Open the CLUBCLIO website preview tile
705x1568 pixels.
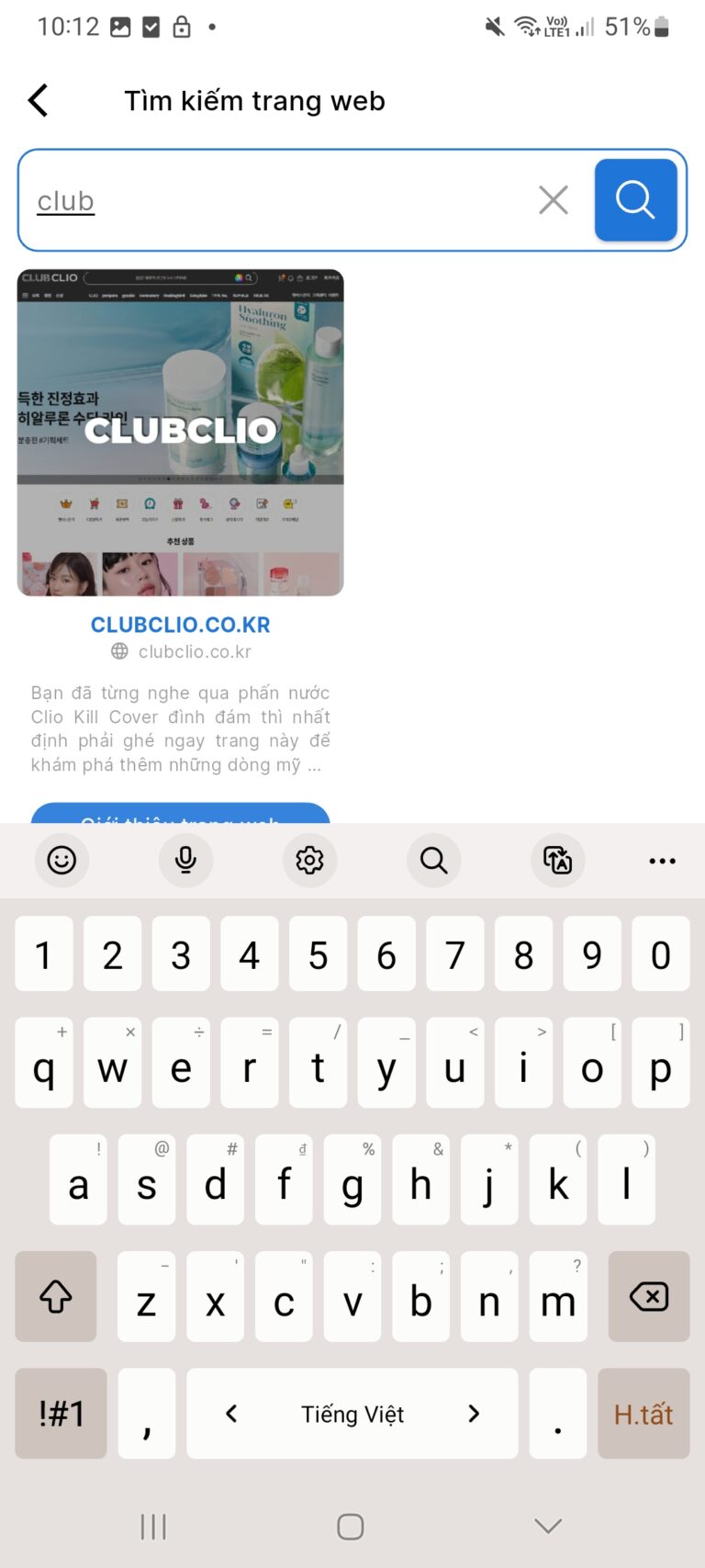[181, 433]
